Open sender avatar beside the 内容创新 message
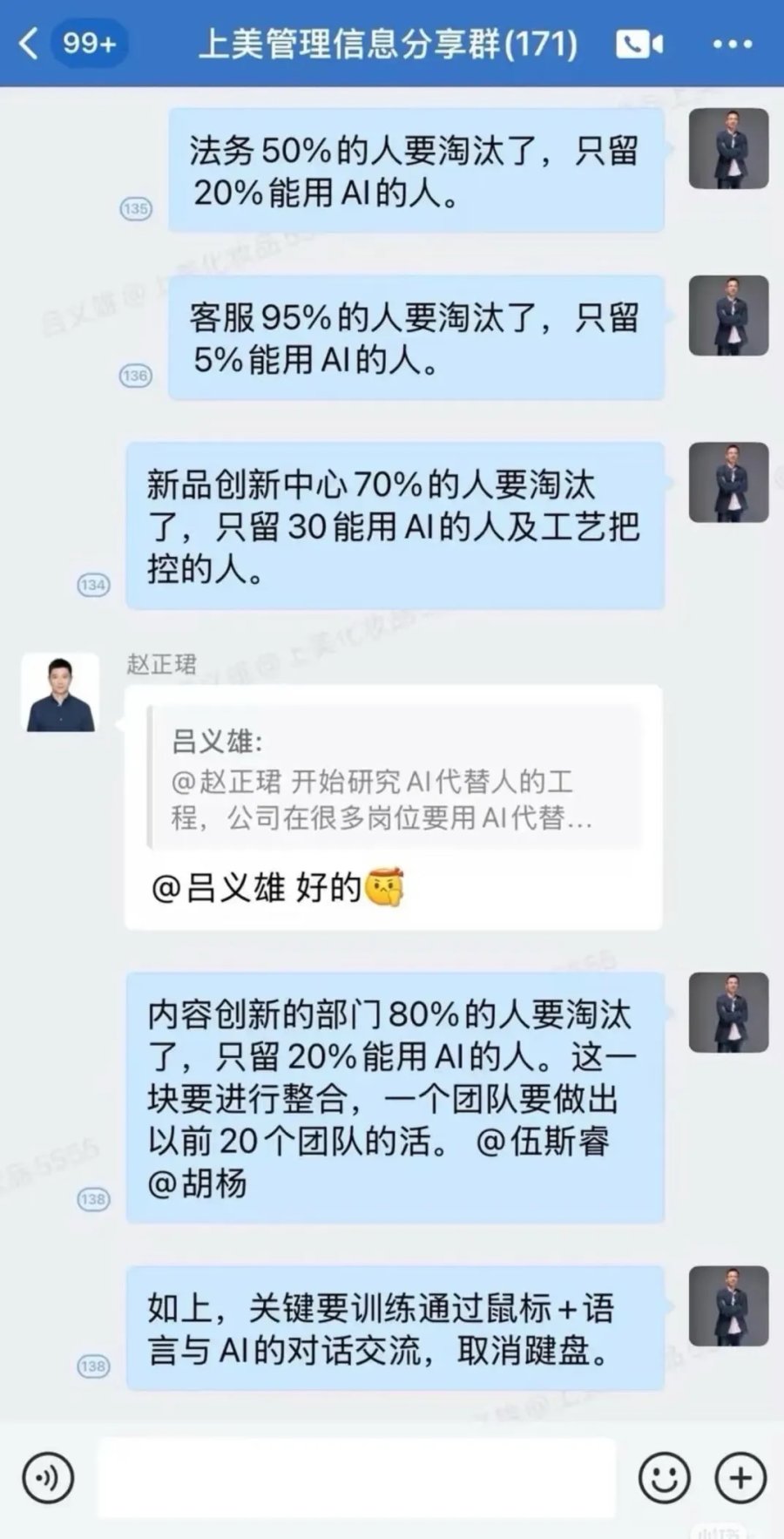Image resolution: width=784 pixels, height=1539 pixels. (x=728, y=1013)
